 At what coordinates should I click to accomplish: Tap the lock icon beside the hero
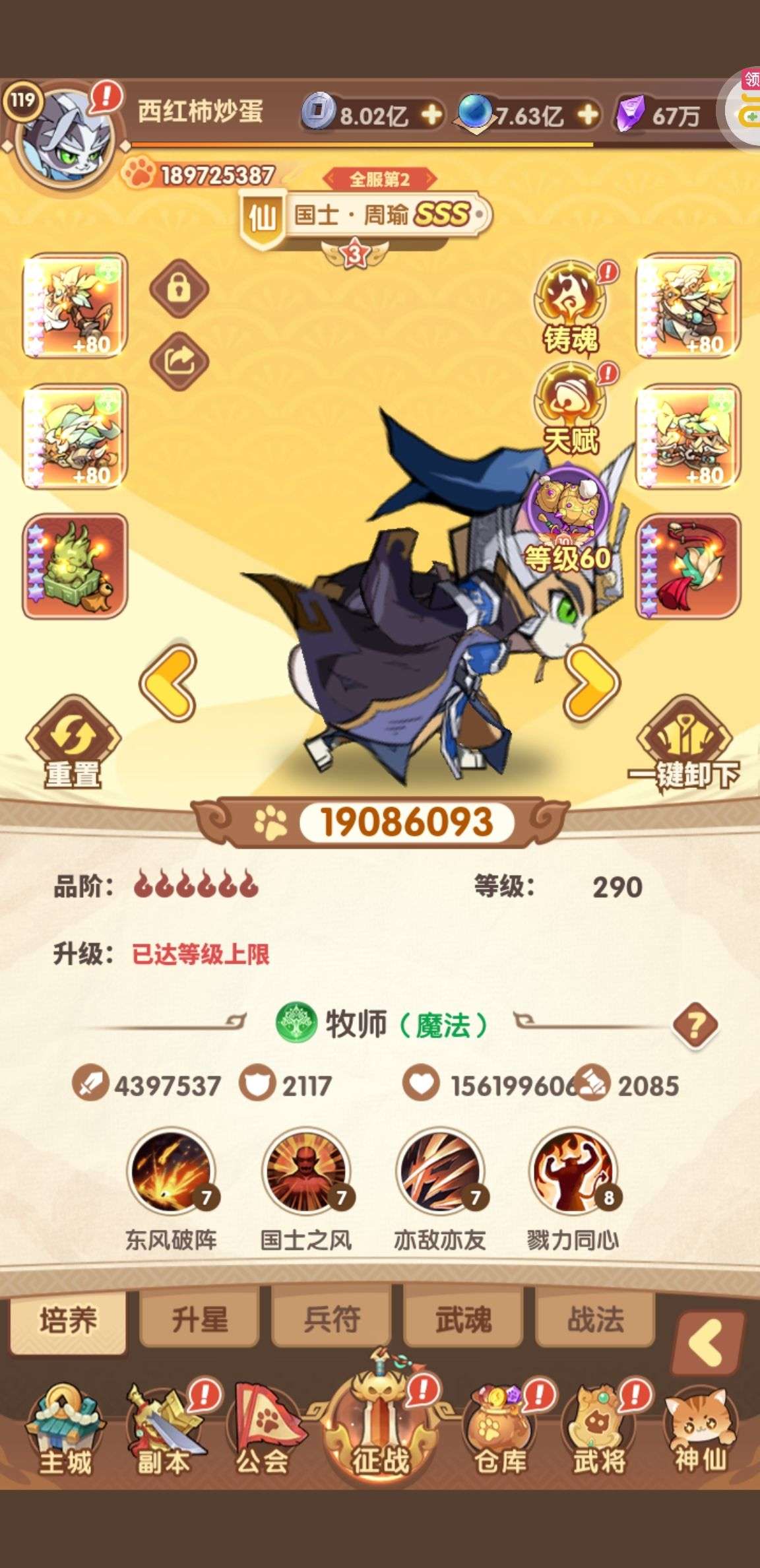pyautogui.click(x=179, y=289)
